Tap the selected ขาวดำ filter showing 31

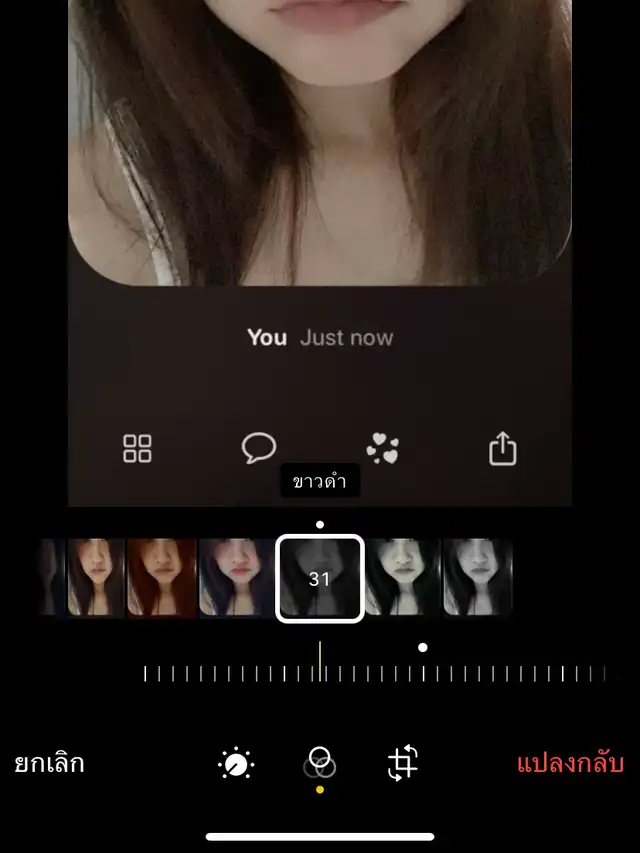pyautogui.click(x=320, y=578)
